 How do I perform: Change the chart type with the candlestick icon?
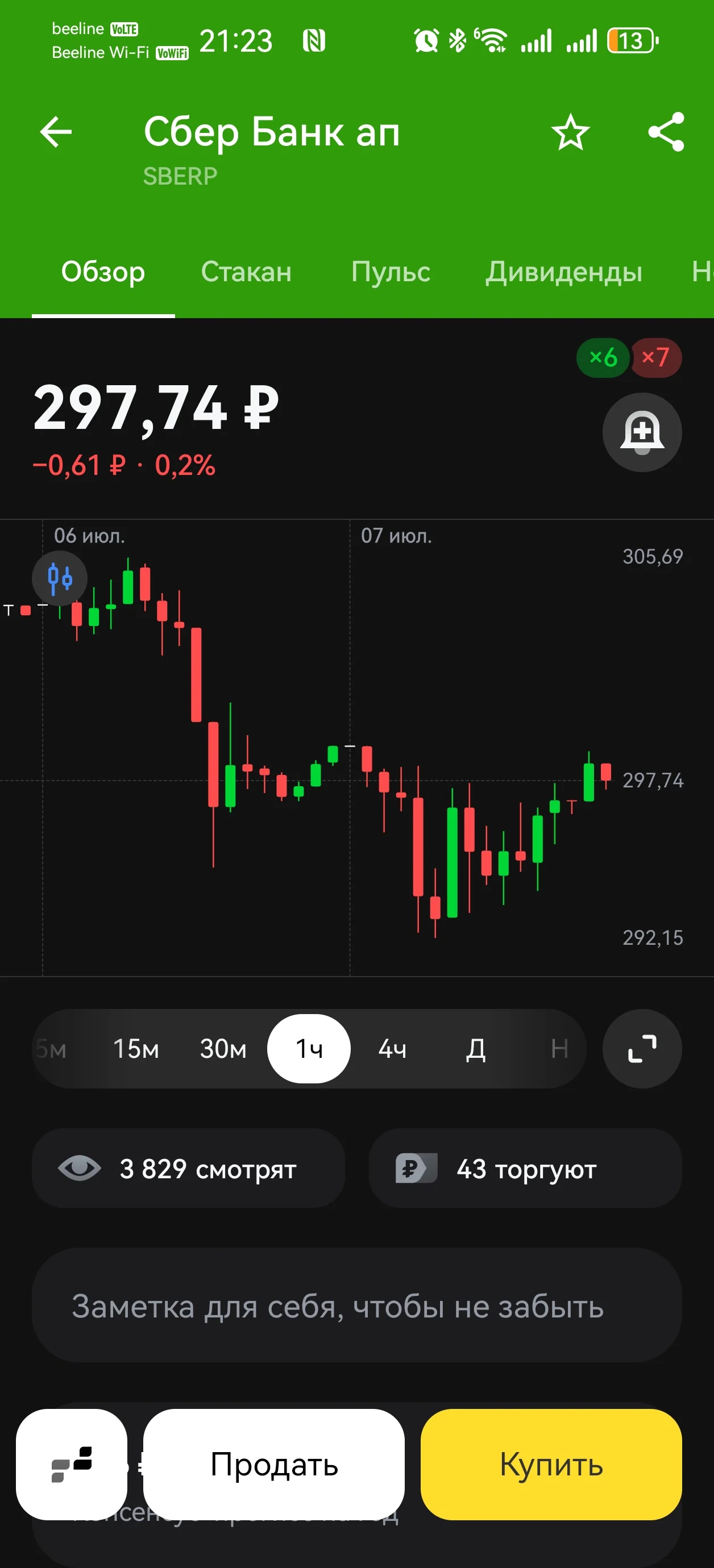(60, 578)
